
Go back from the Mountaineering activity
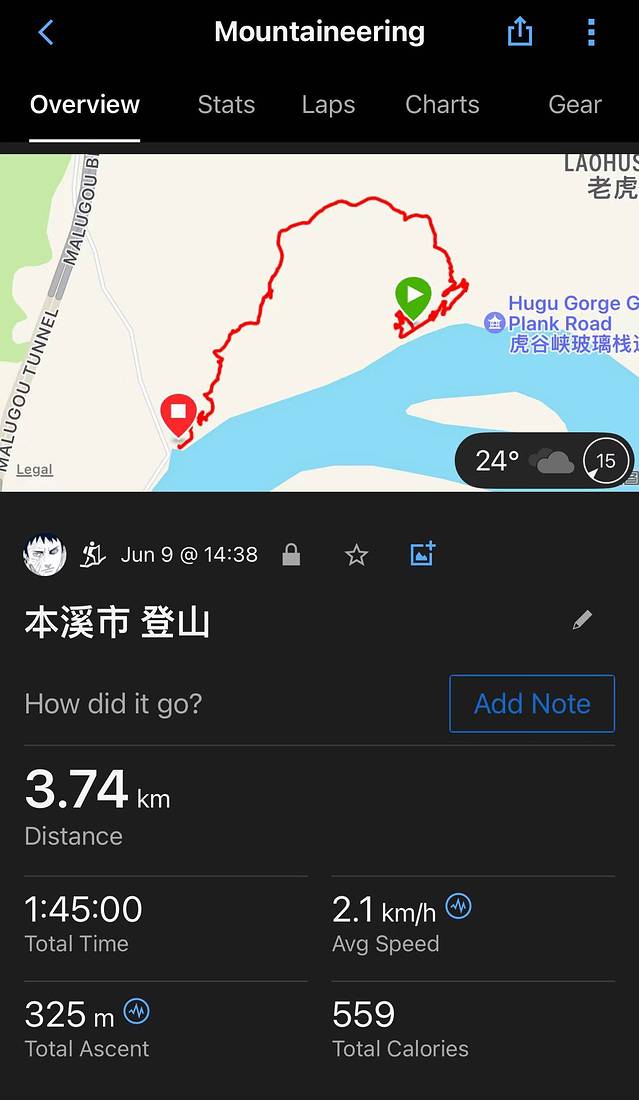click(46, 32)
